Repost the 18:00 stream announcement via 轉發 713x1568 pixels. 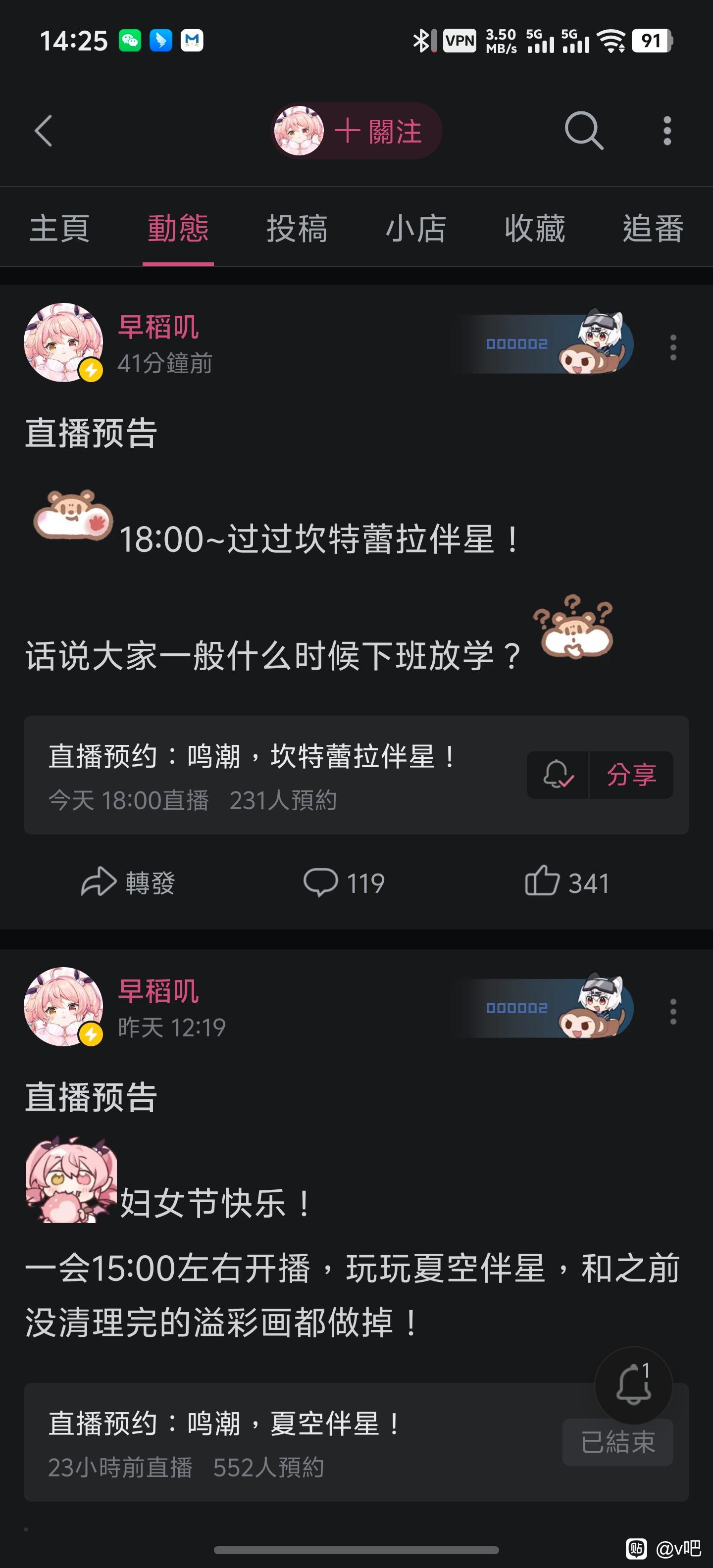tap(128, 882)
